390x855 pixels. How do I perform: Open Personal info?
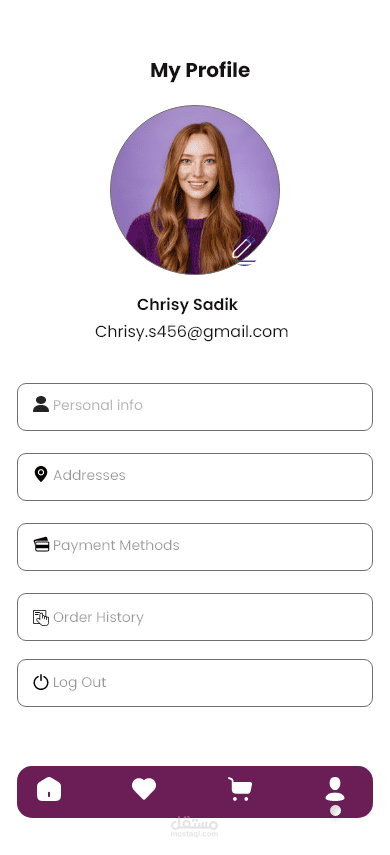click(x=195, y=407)
